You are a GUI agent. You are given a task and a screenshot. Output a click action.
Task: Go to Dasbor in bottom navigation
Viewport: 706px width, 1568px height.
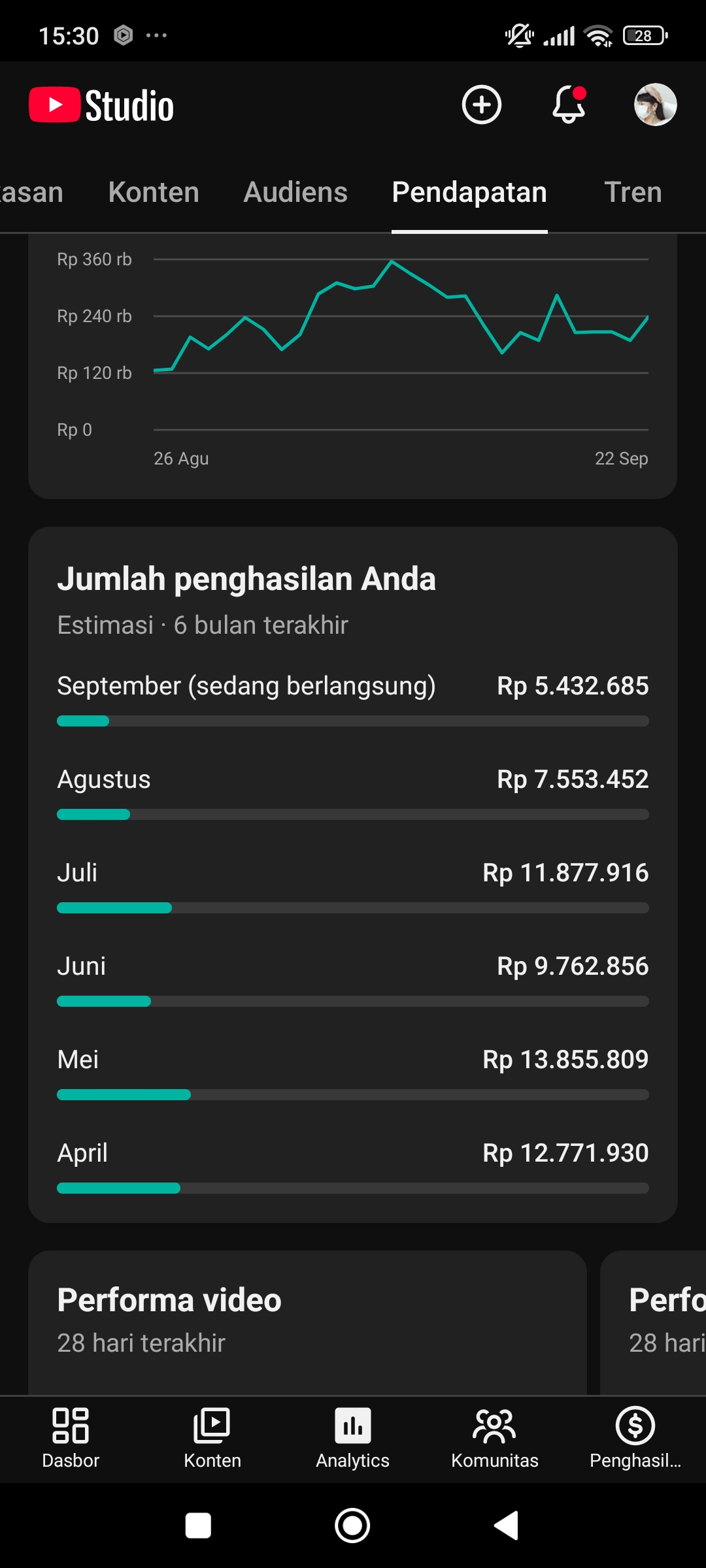[x=71, y=1439]
